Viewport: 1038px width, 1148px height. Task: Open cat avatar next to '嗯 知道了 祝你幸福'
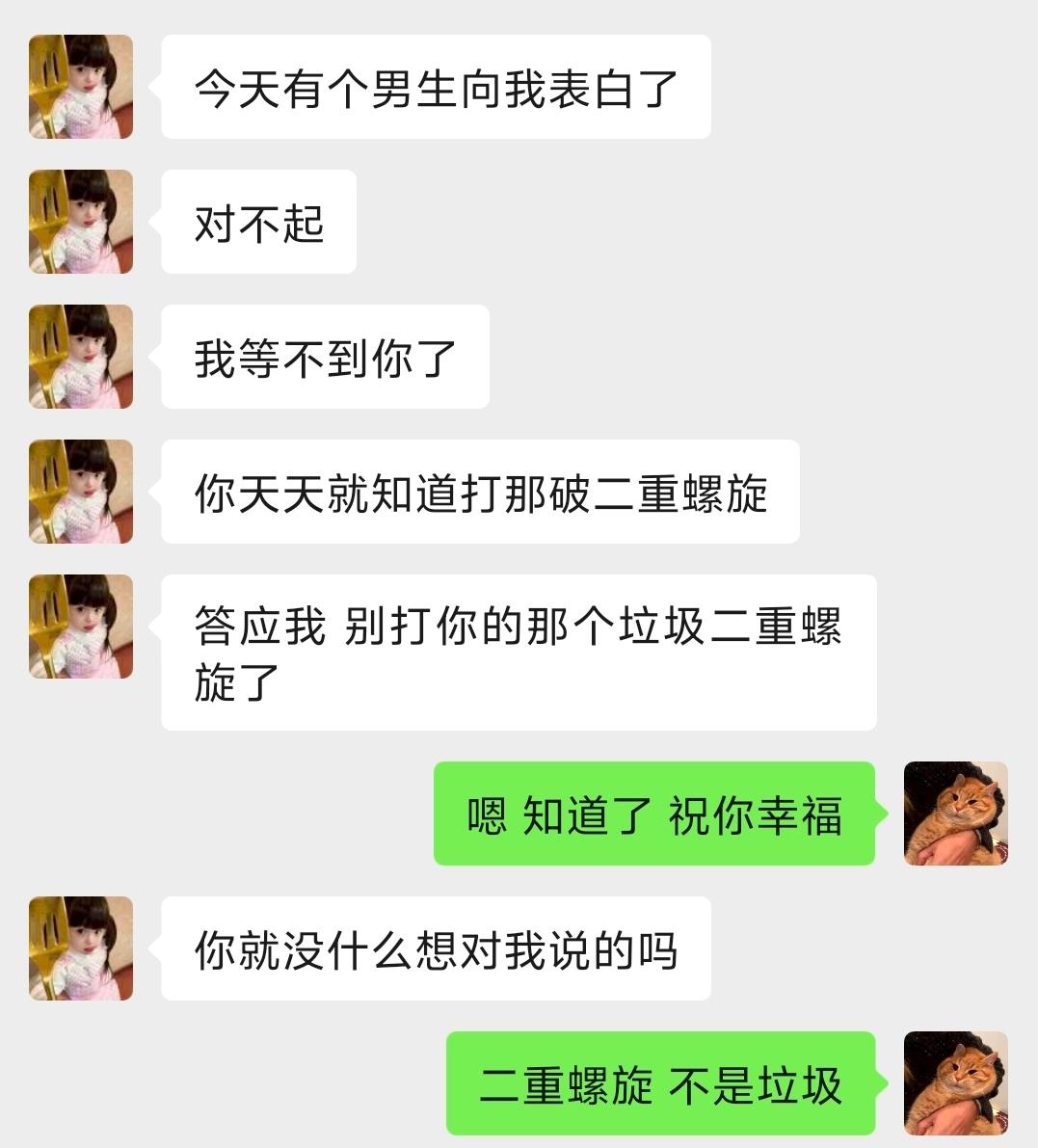click(x=955, y=814)
